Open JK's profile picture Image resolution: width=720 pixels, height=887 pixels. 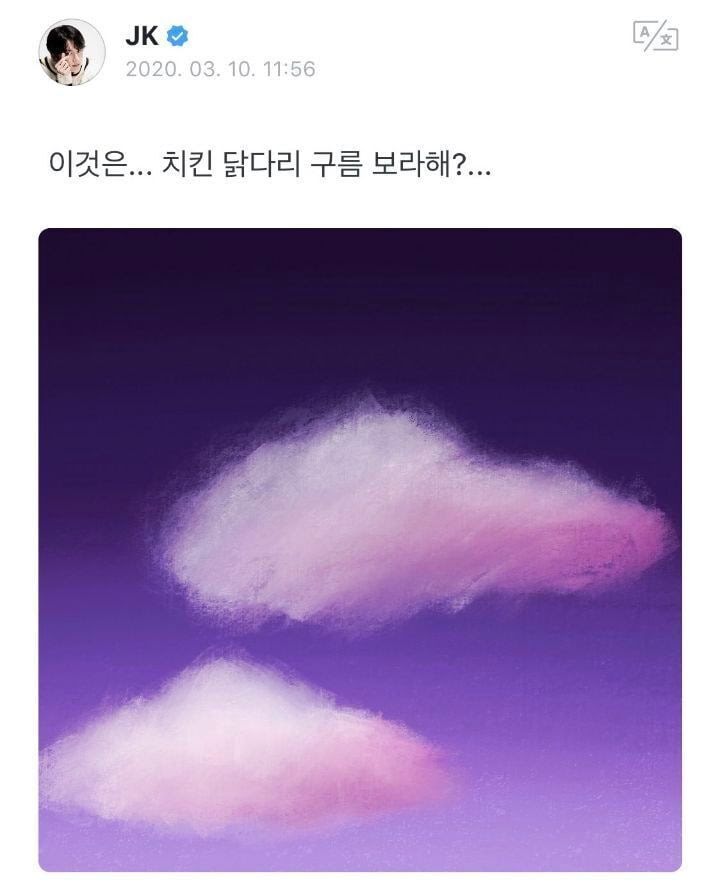tap(71, 52)
